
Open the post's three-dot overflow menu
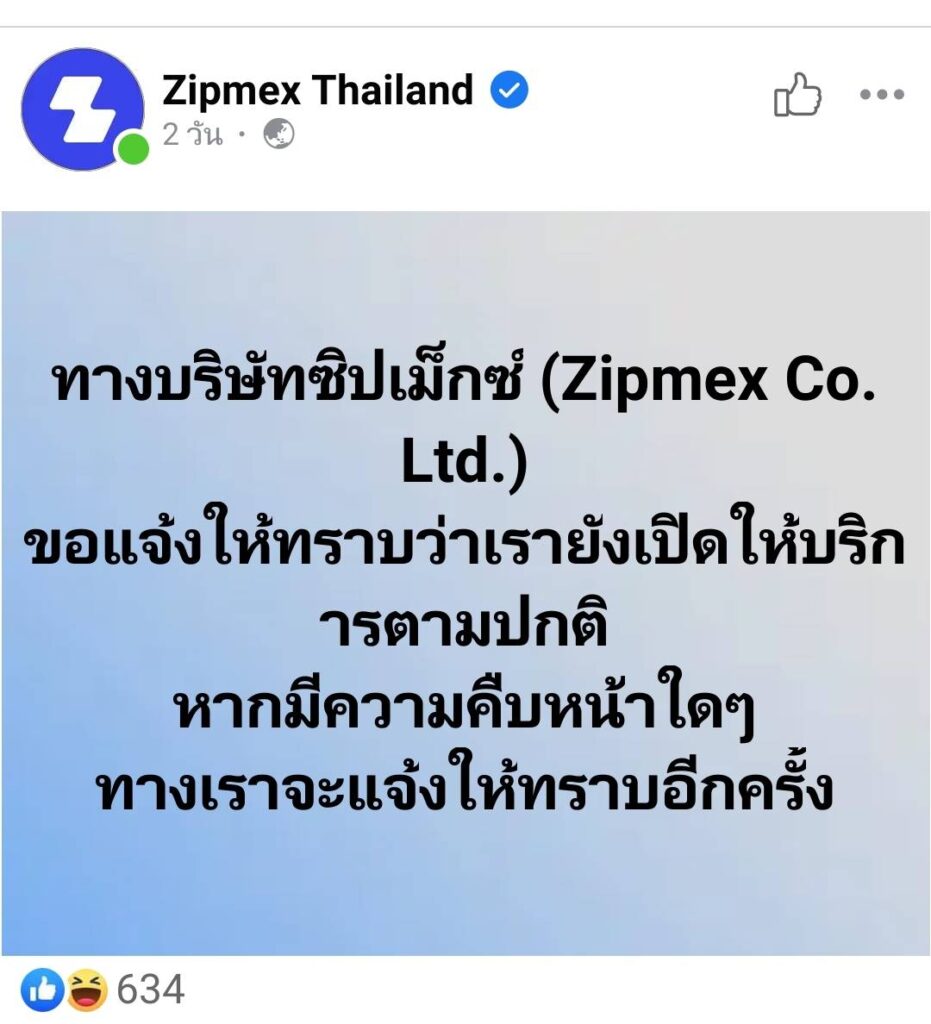[882, 96]
